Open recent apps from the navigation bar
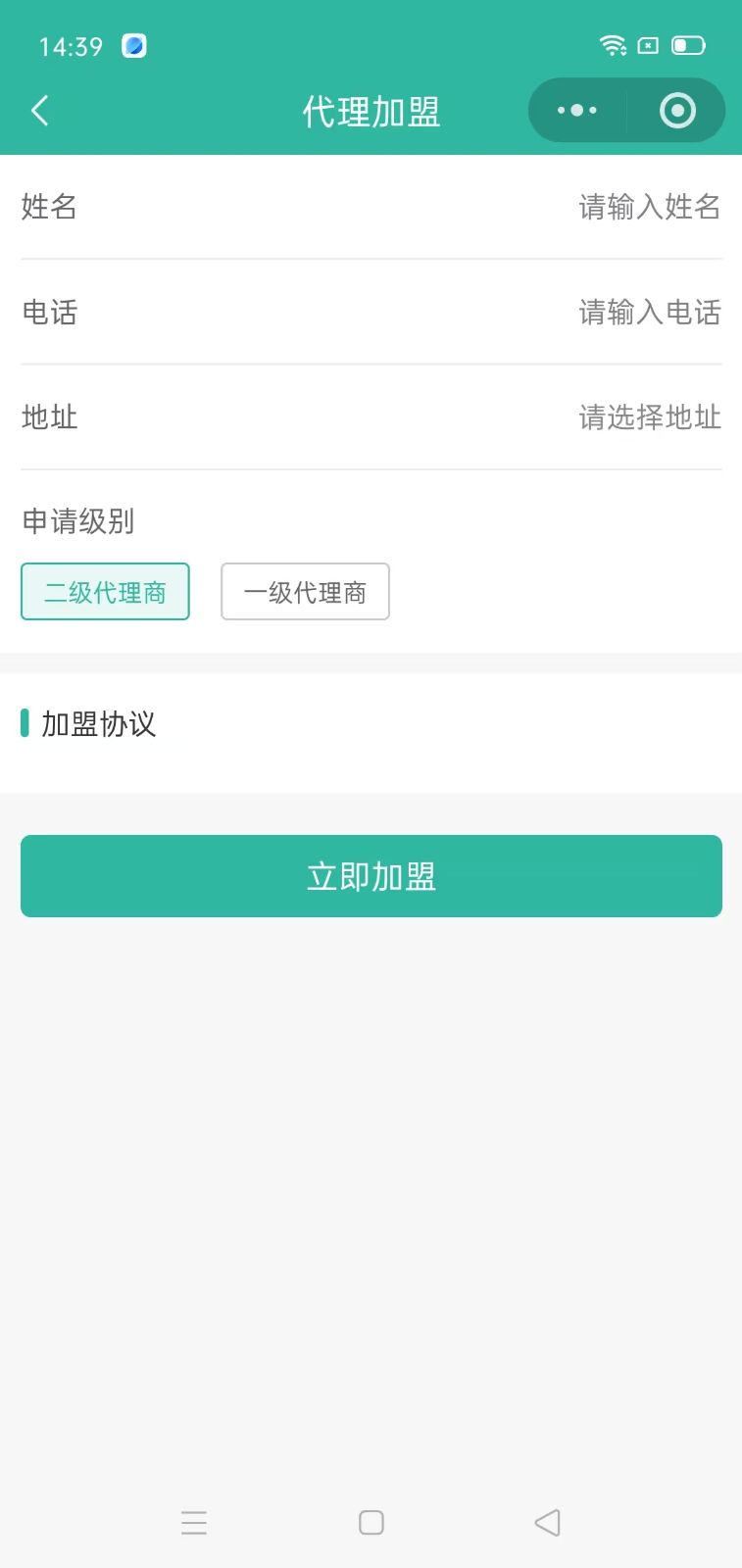Image resolution: width=742 pixels, height=1568 pixels. coord(194,1522)
